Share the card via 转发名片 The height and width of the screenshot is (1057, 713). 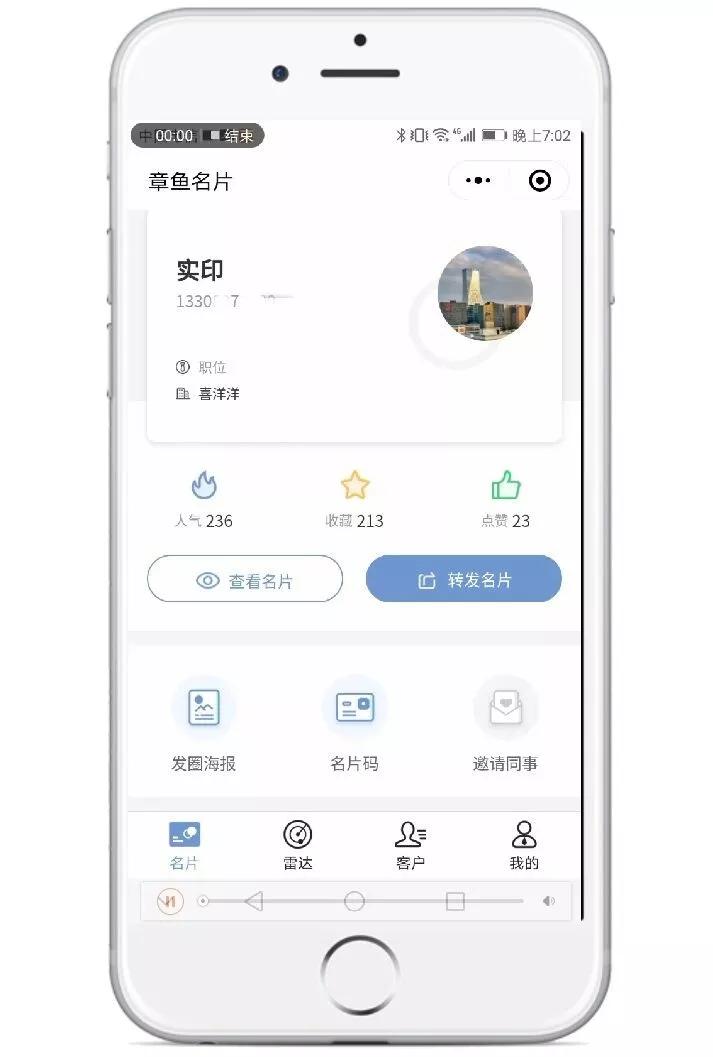point(464,580)
